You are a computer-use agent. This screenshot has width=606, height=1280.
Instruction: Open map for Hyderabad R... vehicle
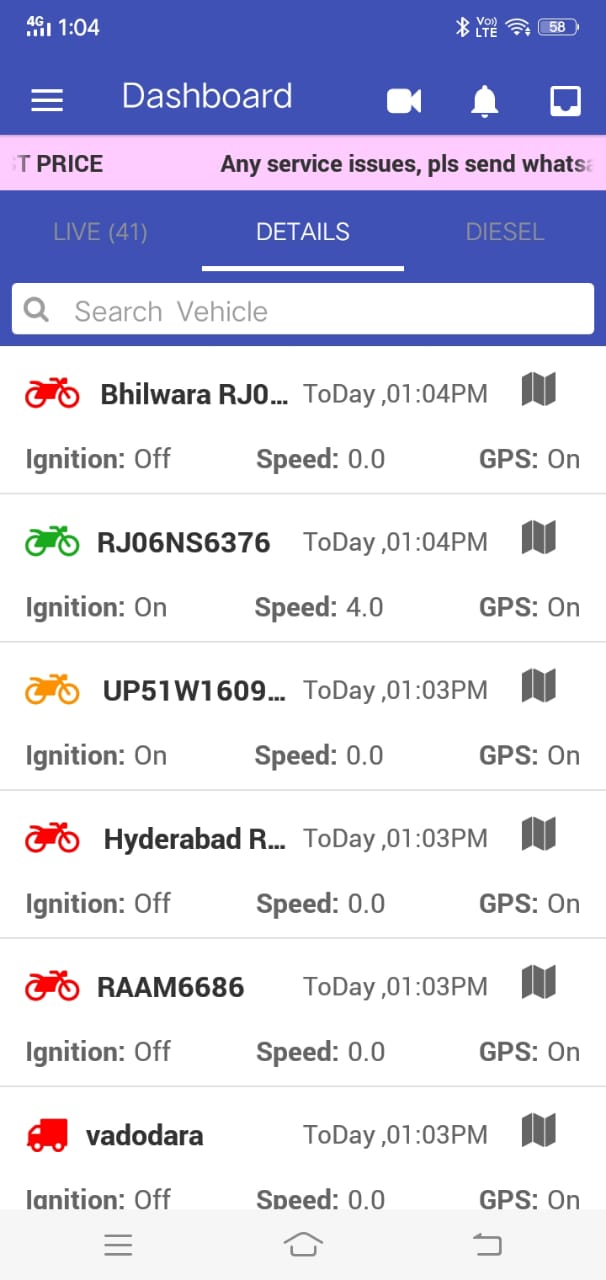tap(538, 834)
